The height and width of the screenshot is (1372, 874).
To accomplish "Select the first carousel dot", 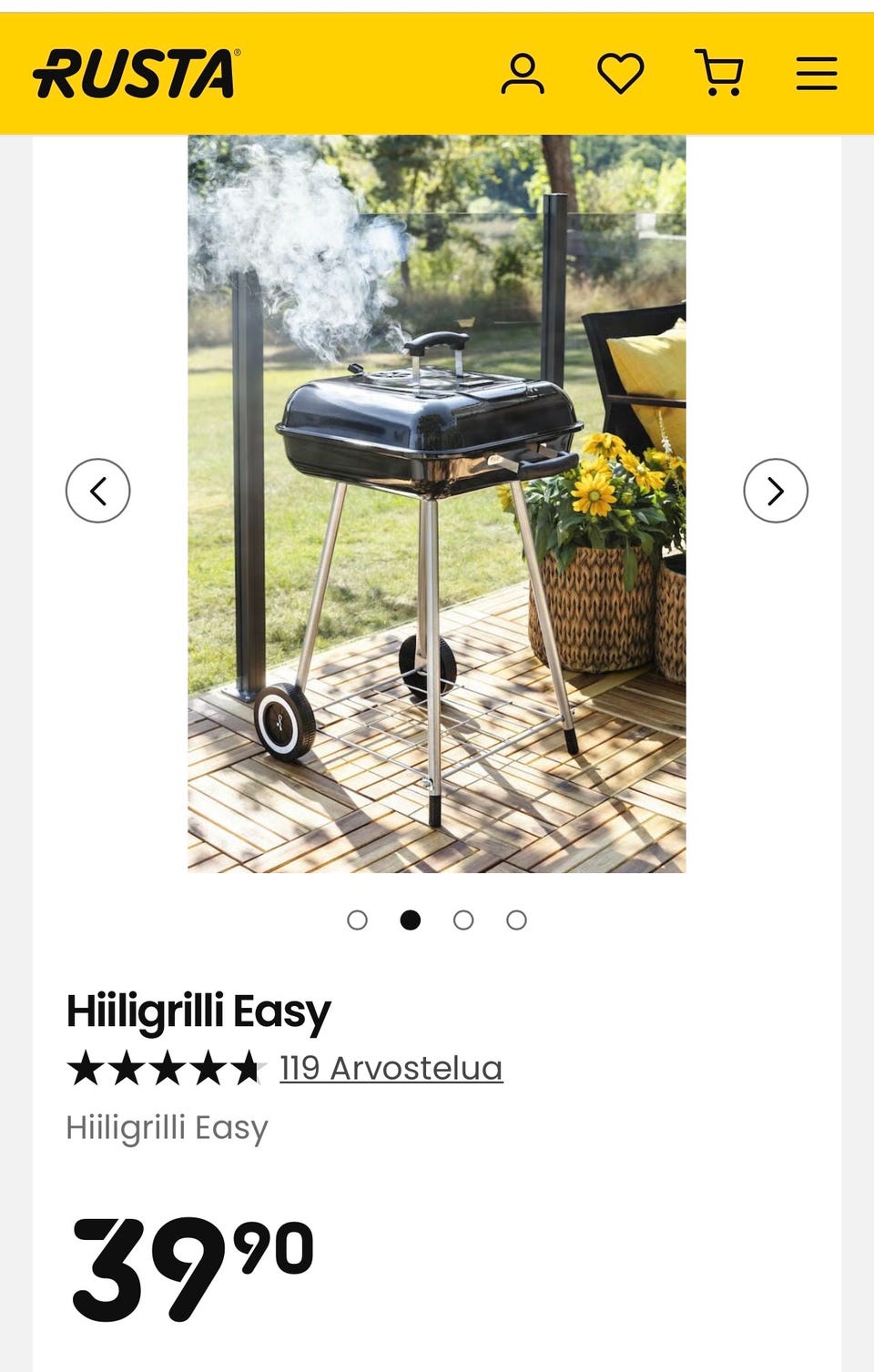I will [359, 920].
